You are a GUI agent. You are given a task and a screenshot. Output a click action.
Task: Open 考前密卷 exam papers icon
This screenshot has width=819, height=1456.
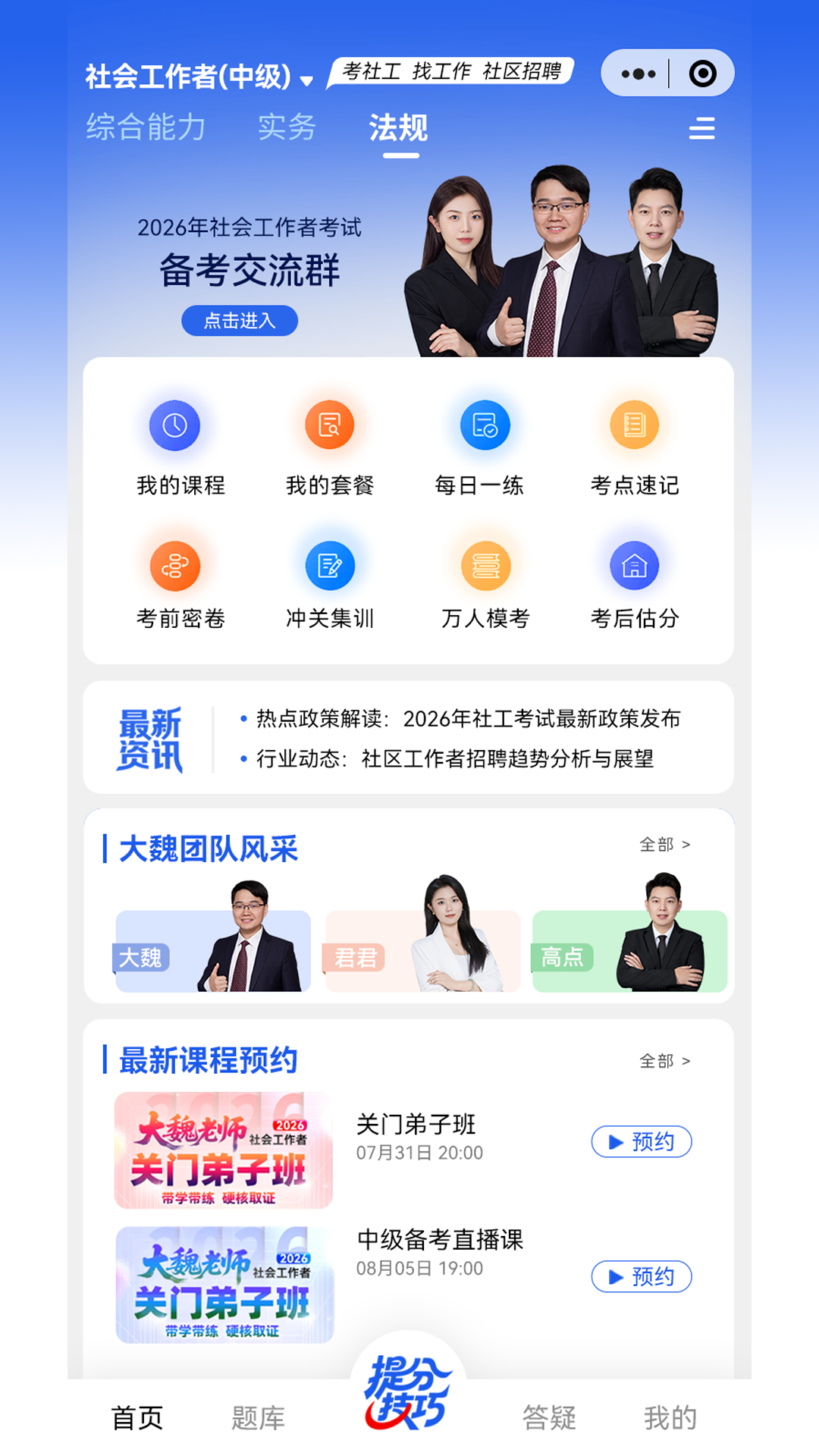[x=176, y=565]
